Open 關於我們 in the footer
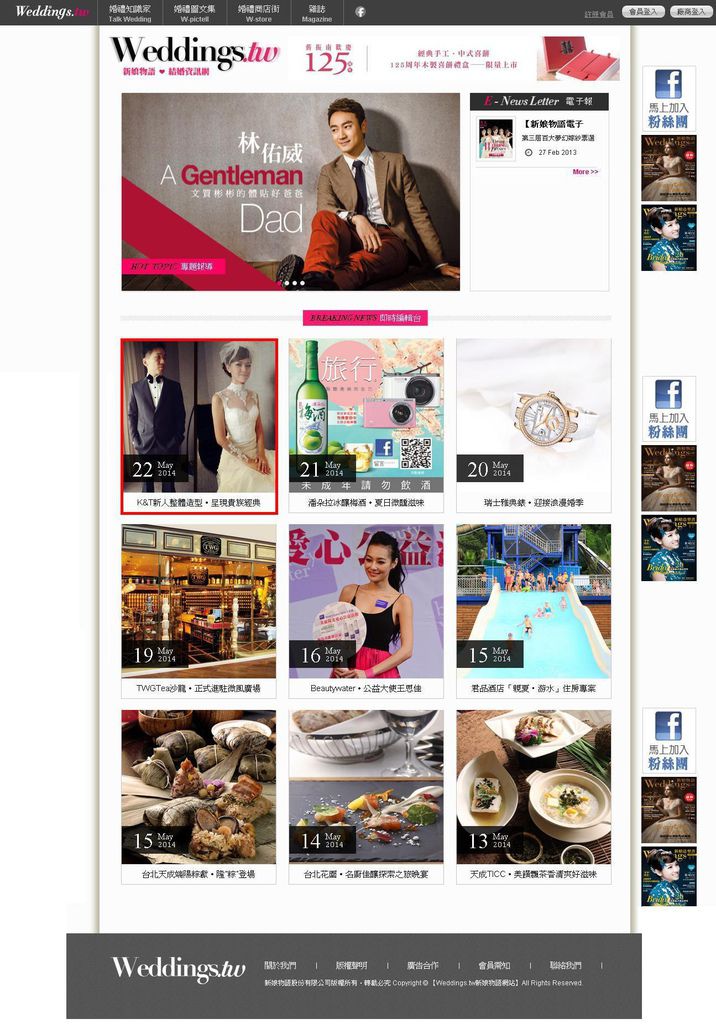Screen dimensions: 716x1024 click(280, 966)
